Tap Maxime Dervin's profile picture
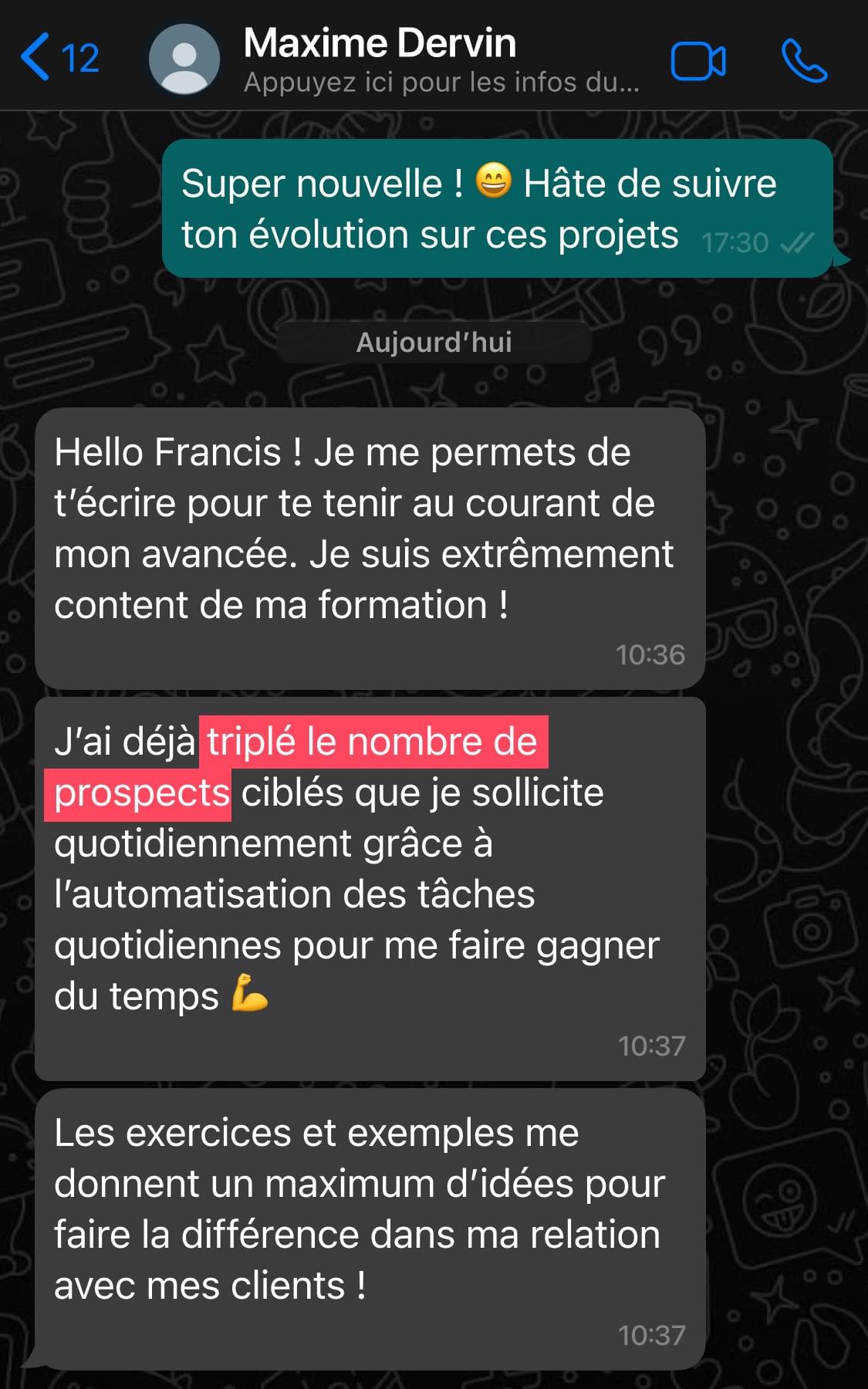The height and width of the screenshot is (1389, 868). (x=184, y=59)
